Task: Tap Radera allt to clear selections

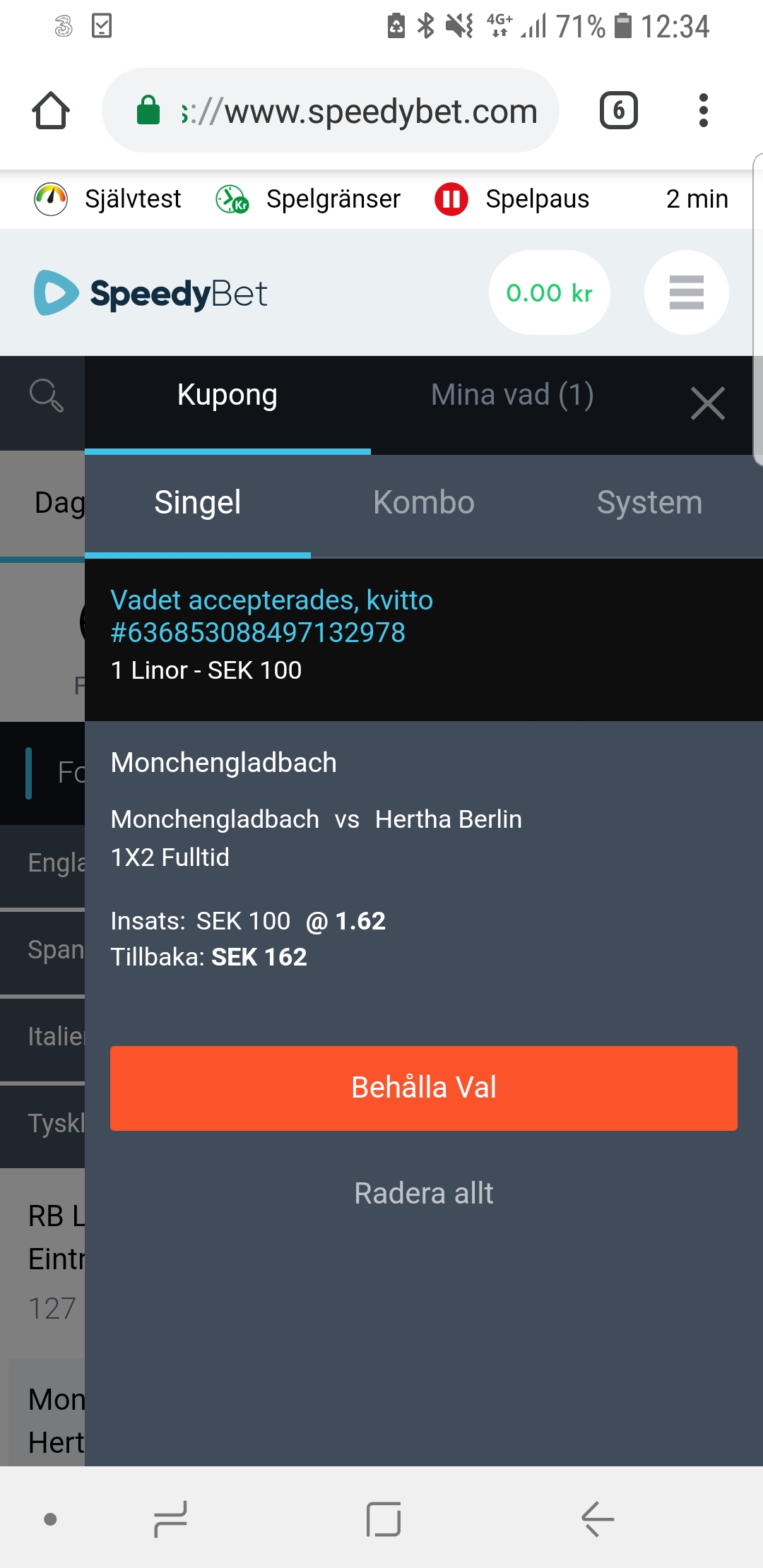Action: (x=424, y=1194)
